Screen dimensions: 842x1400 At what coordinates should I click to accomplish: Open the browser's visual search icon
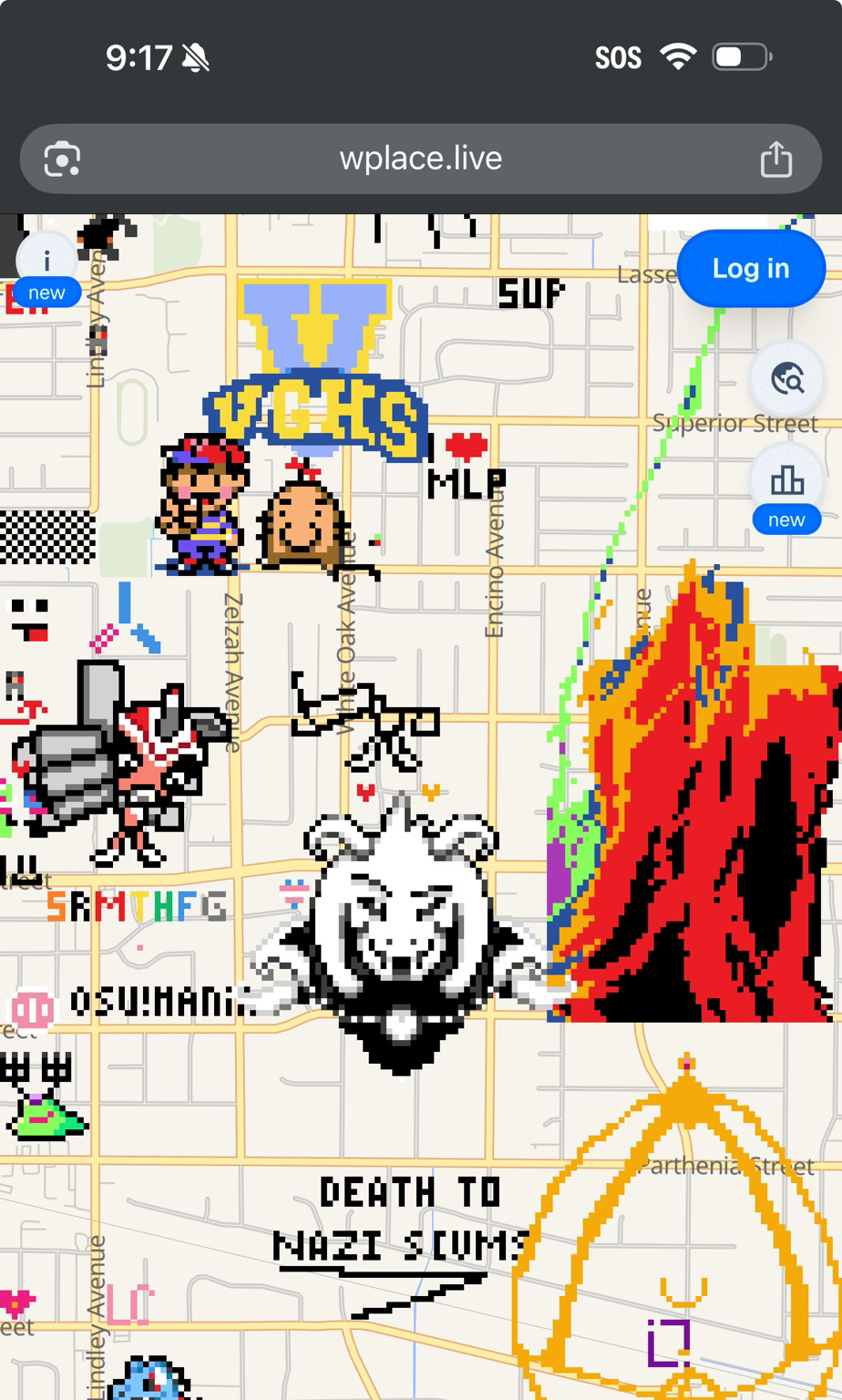(62, 159)
